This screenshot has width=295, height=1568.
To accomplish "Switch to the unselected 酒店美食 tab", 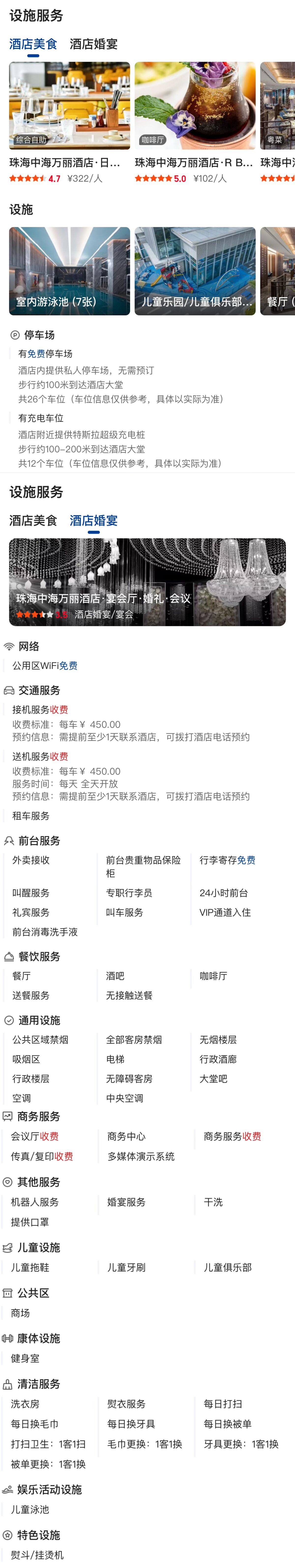I will 33,520.
